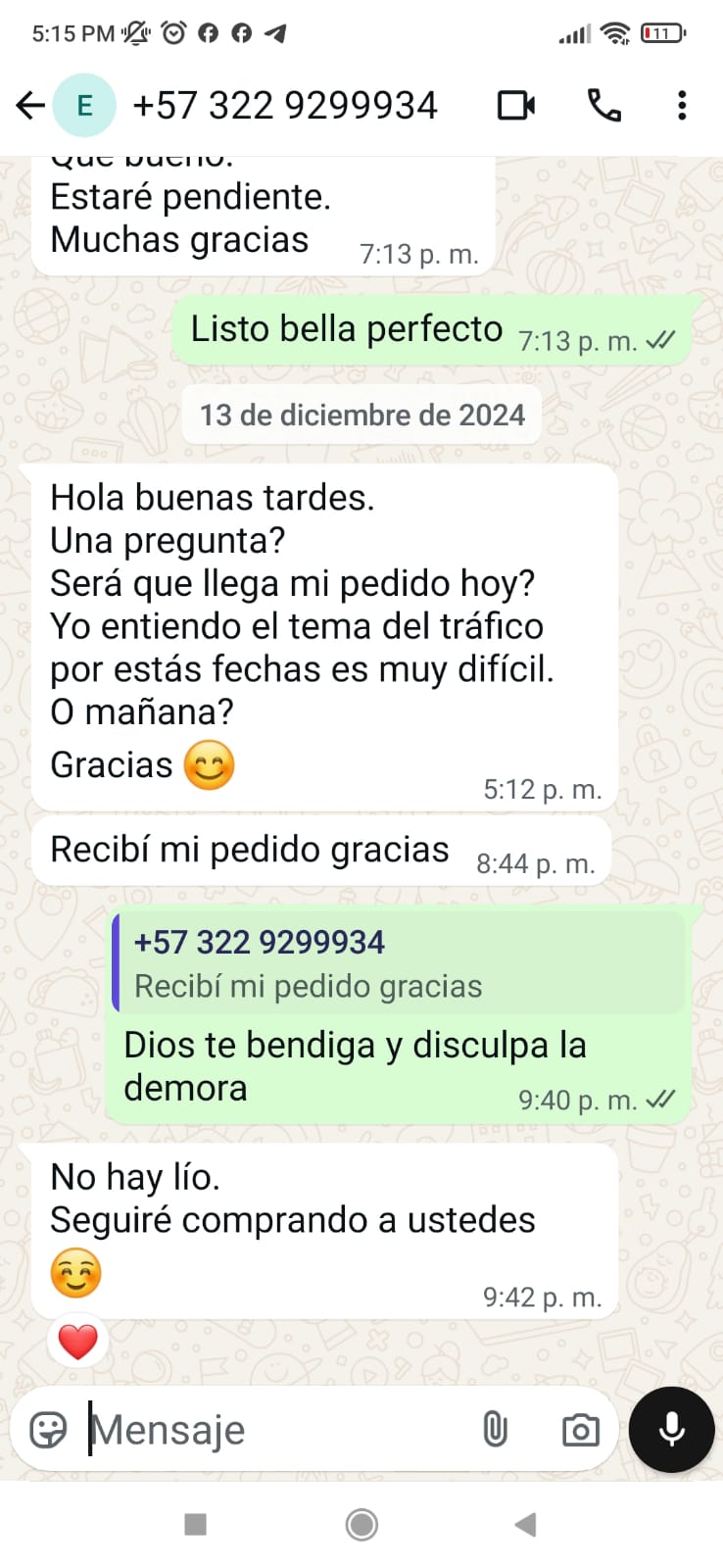723x1568 pixels.
Task: Tap the system home button
Action: tap(361, 1524)
